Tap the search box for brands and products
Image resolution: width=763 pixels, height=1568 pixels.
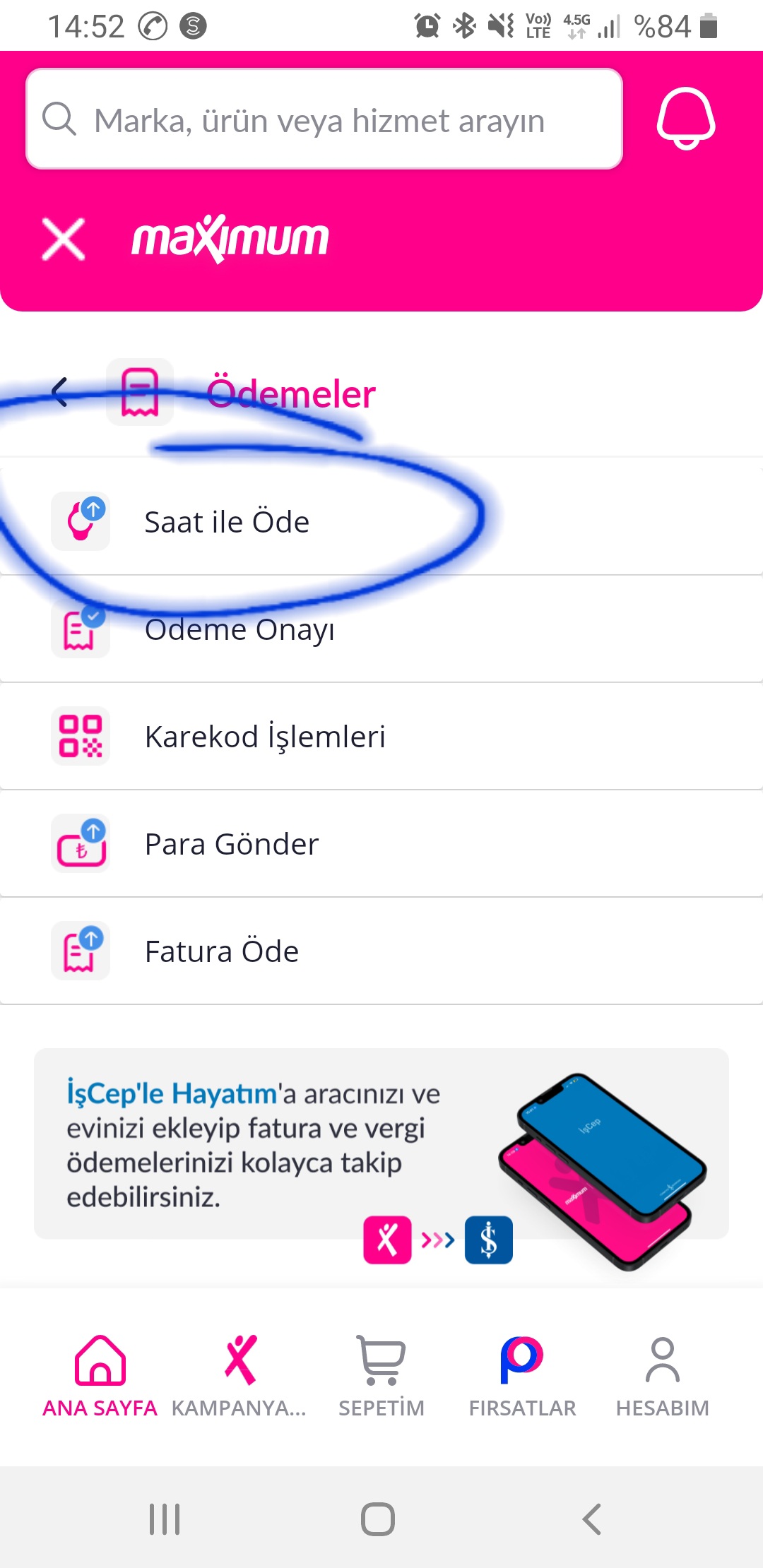pyautogui.click(x=324, y=119)
